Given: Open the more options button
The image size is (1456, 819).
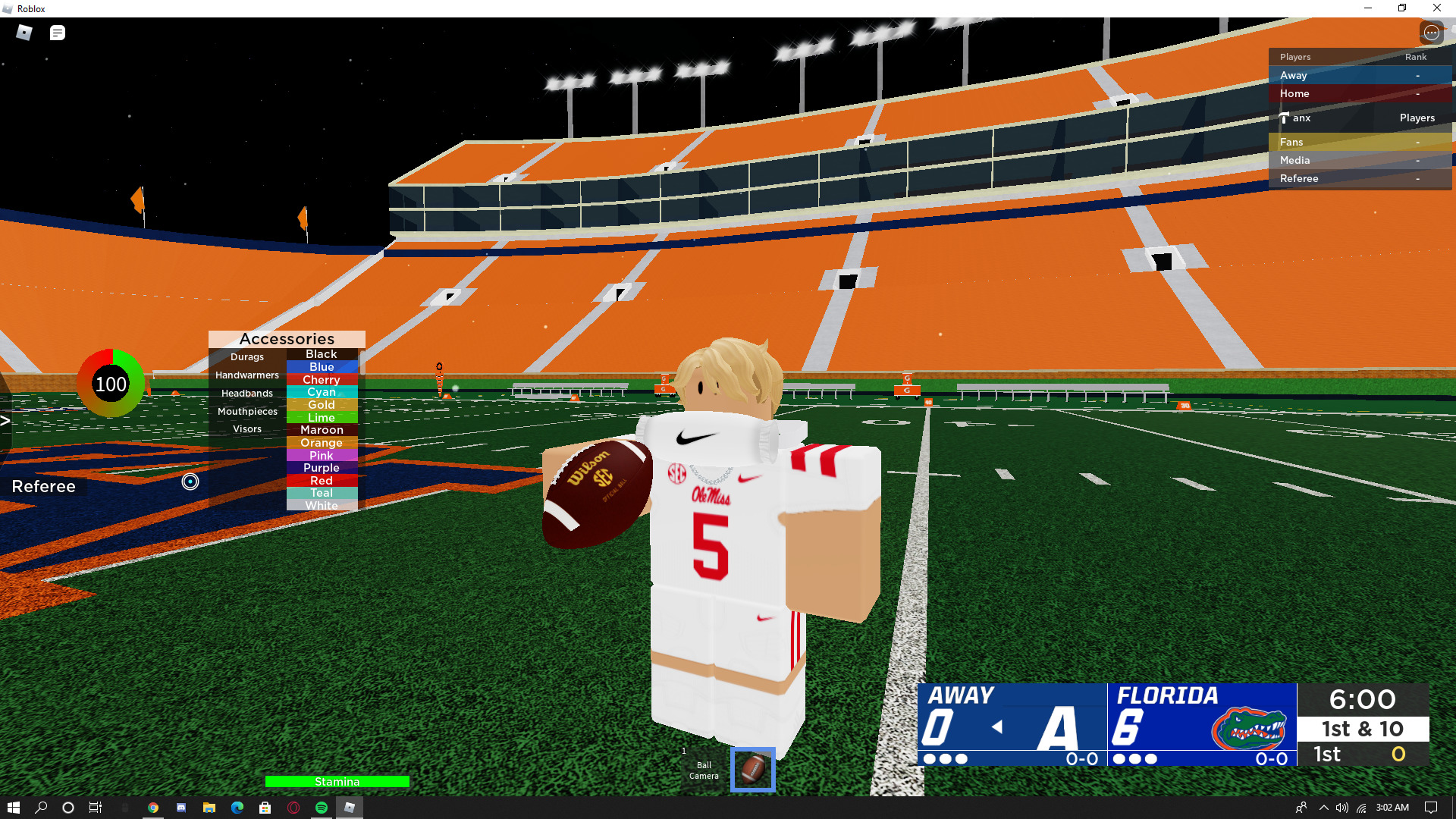Looking at the screenshot, I should [1431, 33].
